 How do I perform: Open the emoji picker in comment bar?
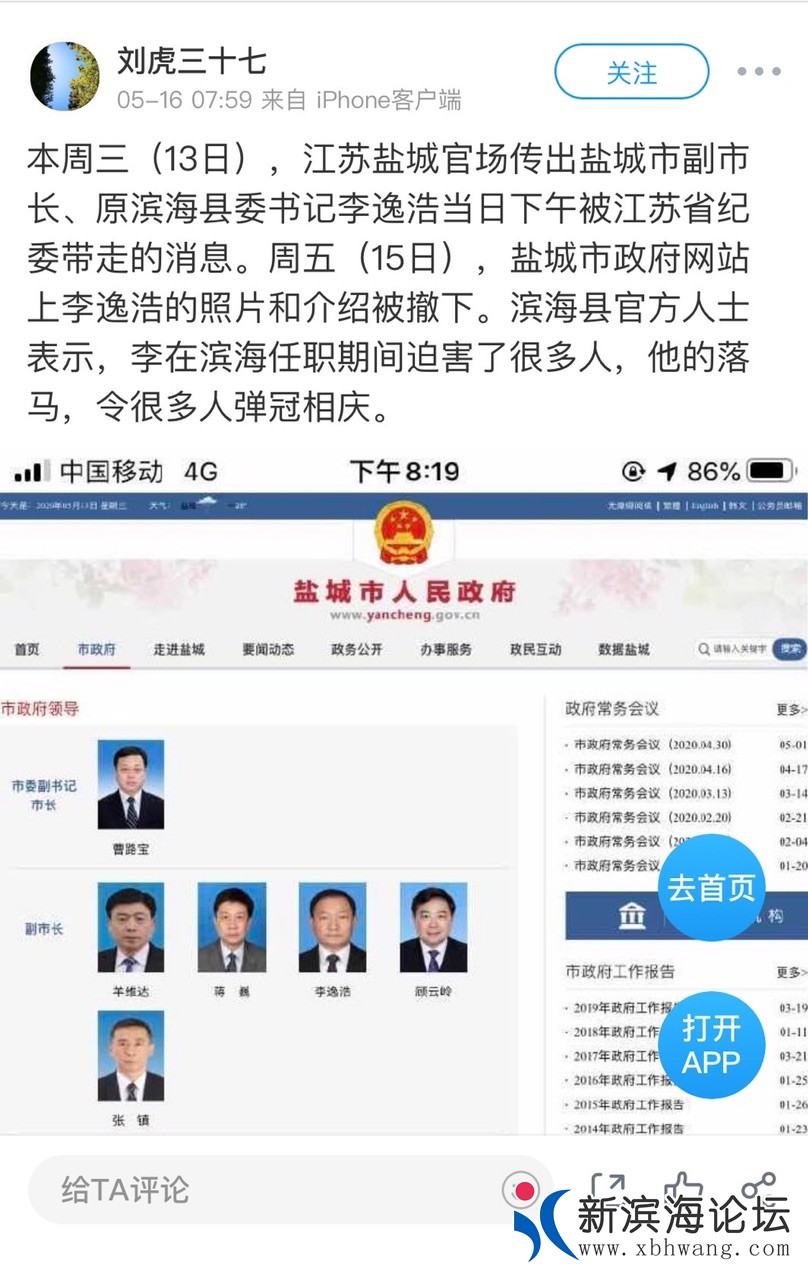click(x=522, y=1190)
